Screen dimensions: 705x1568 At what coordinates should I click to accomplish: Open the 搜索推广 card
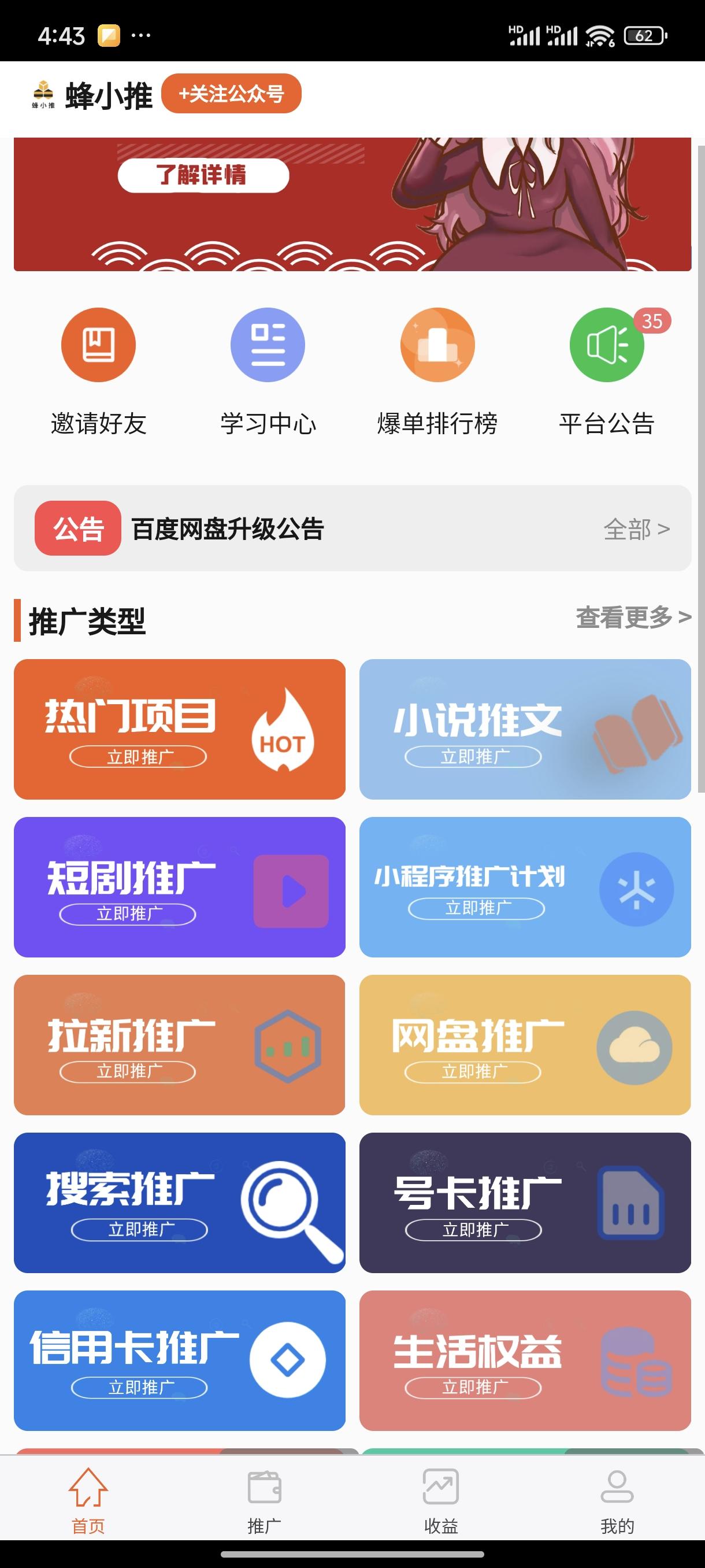click(x=180, y=1202)
